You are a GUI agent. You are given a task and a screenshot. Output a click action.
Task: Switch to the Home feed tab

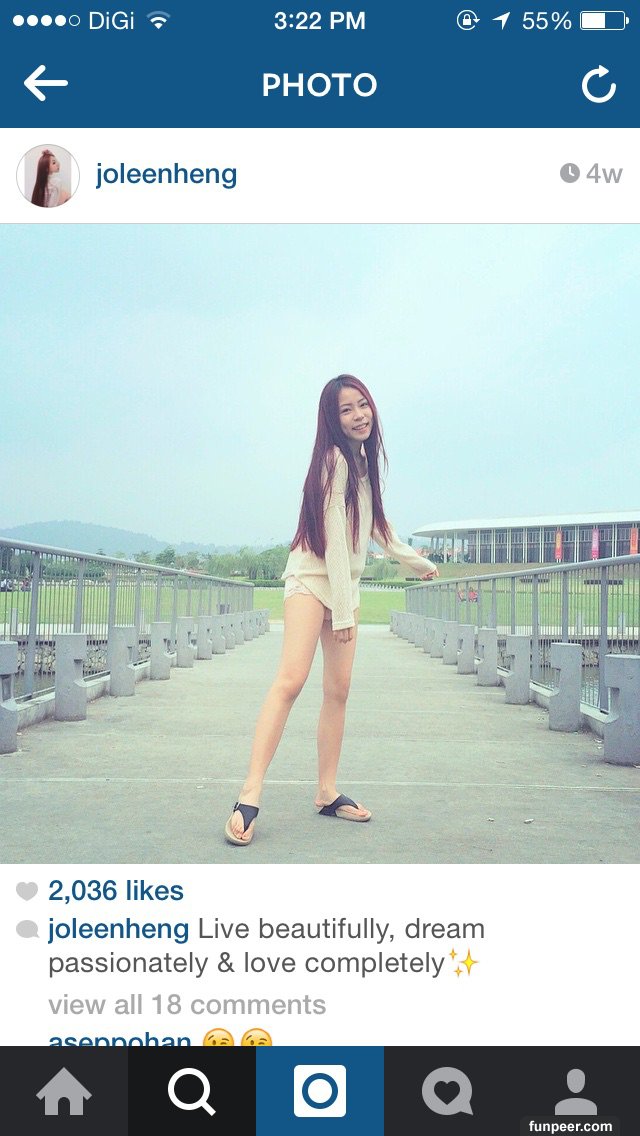[x=63, y=1091]
